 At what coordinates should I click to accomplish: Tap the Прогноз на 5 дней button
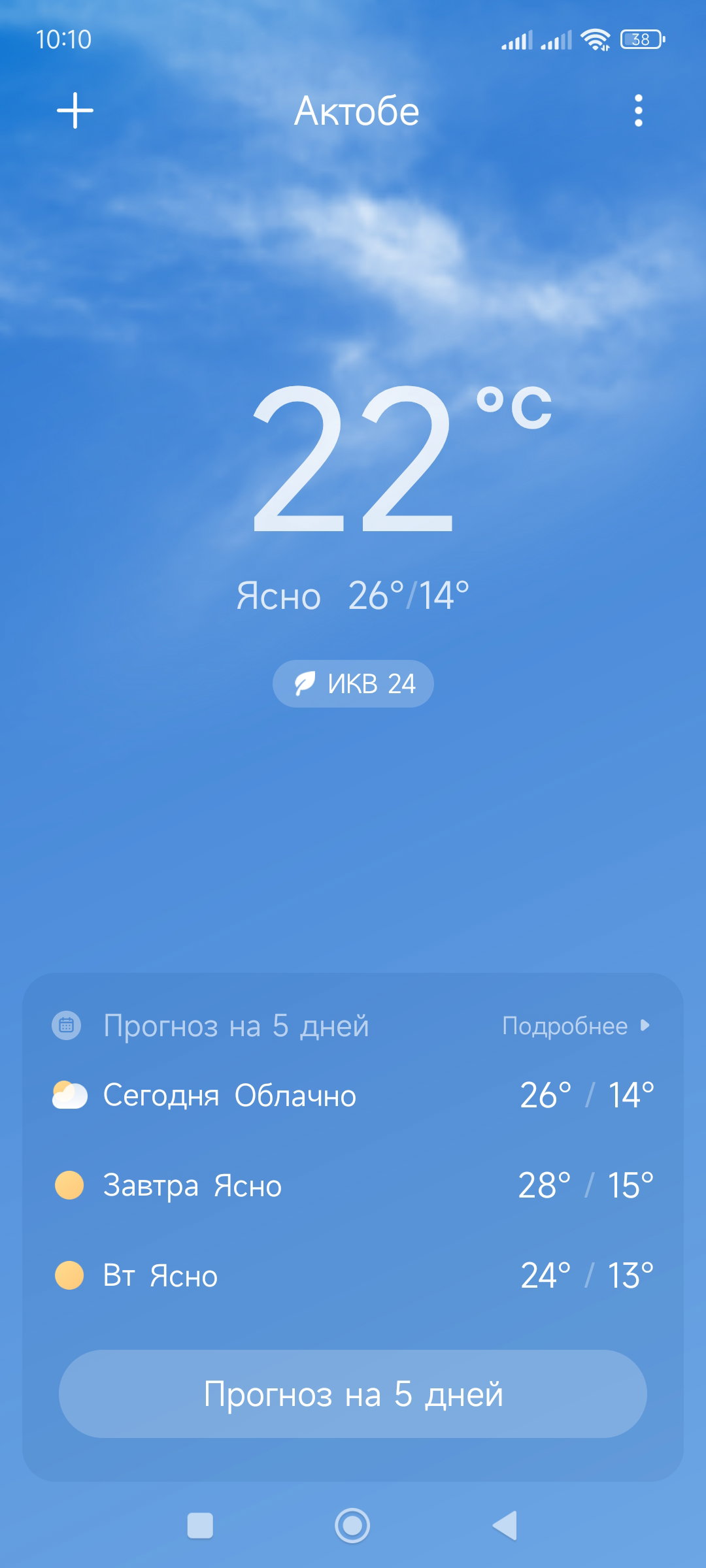click(x=353, y=1394)
